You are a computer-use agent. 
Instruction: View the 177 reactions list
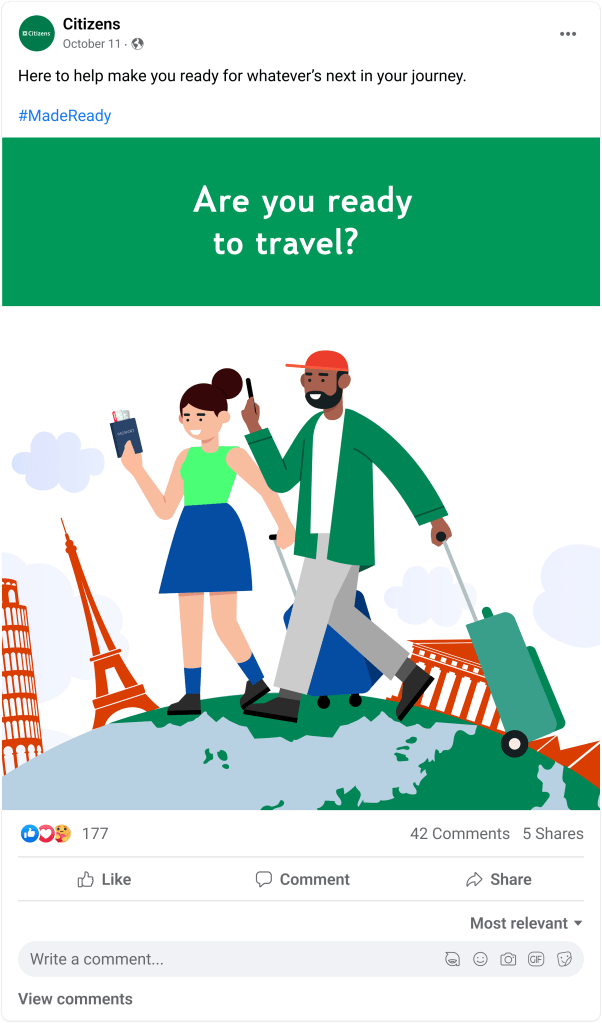coord(95,833)
